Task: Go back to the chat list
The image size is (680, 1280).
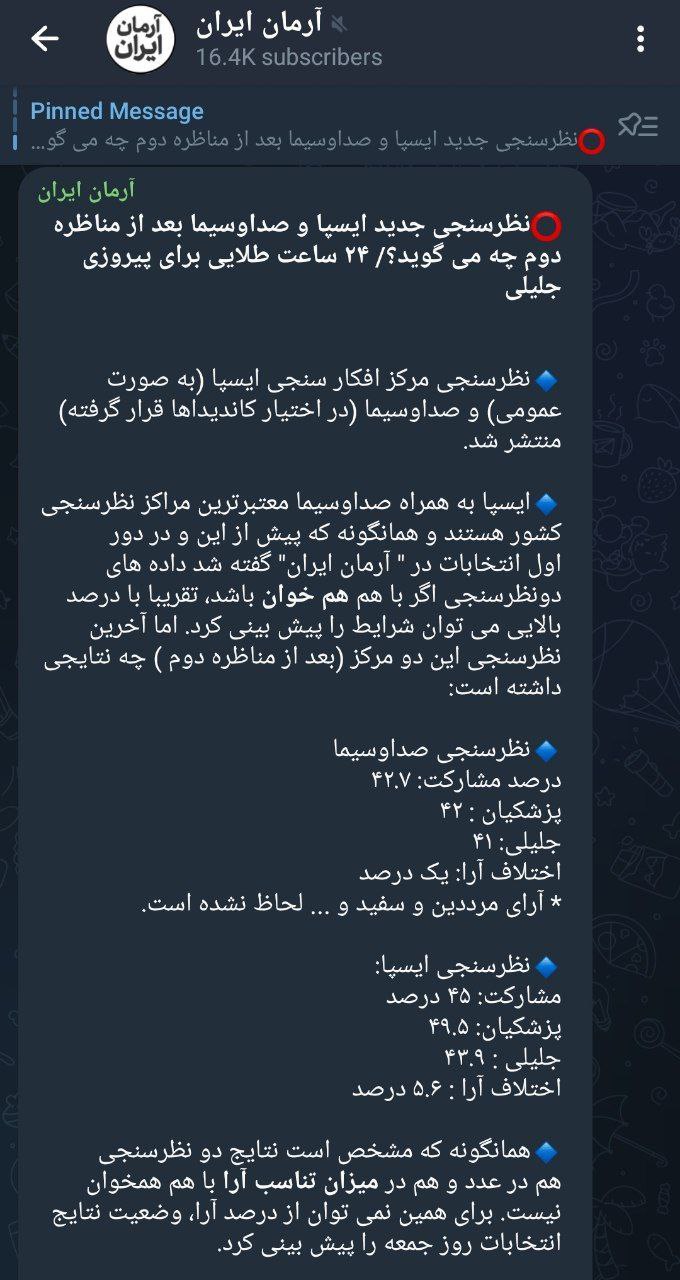Action: (x=45, y=39)
